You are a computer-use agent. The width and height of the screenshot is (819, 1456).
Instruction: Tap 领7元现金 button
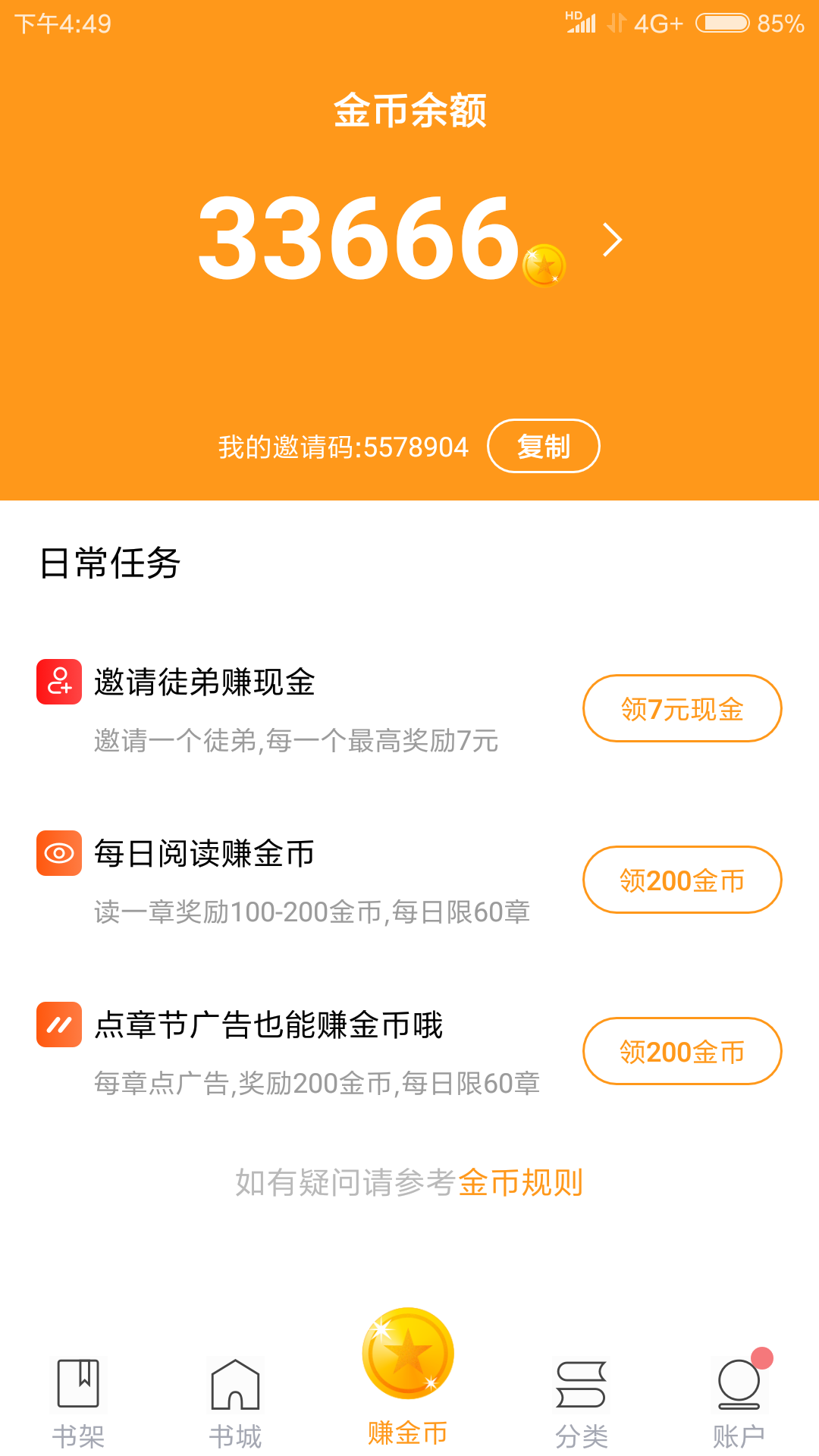[682, 708]
